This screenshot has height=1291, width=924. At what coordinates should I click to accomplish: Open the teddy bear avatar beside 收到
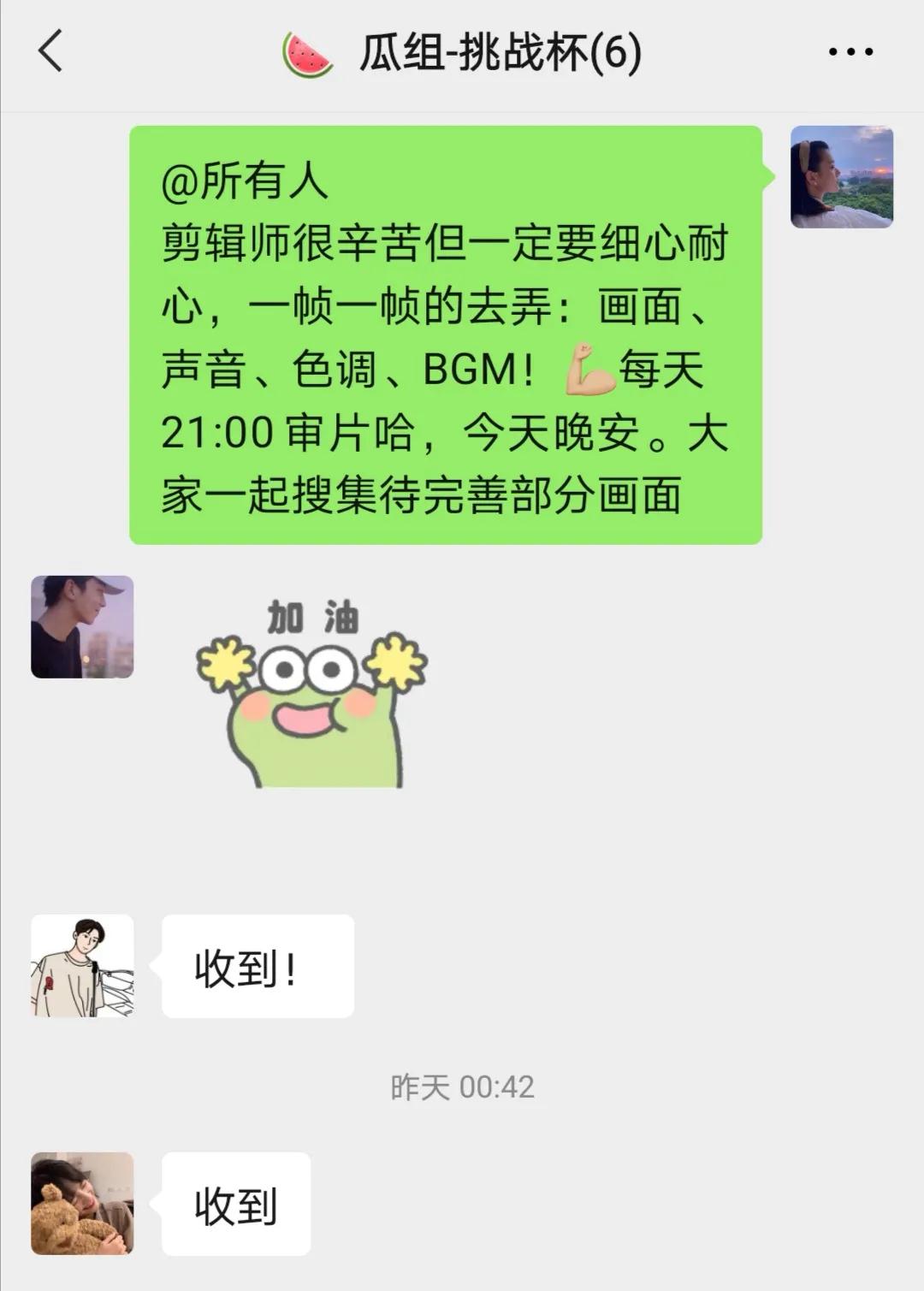tap(82, 1203)
